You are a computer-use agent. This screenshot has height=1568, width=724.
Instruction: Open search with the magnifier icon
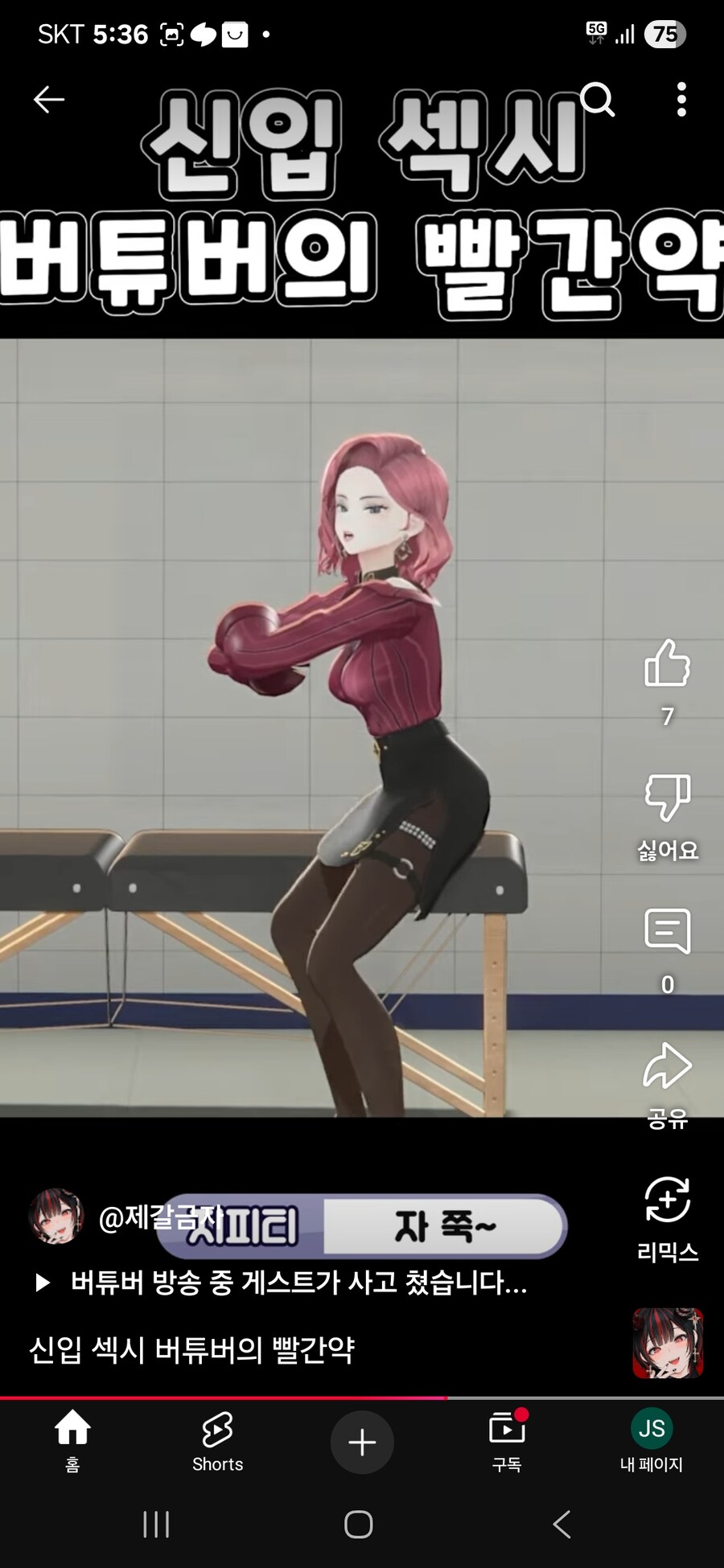point(597,100)
